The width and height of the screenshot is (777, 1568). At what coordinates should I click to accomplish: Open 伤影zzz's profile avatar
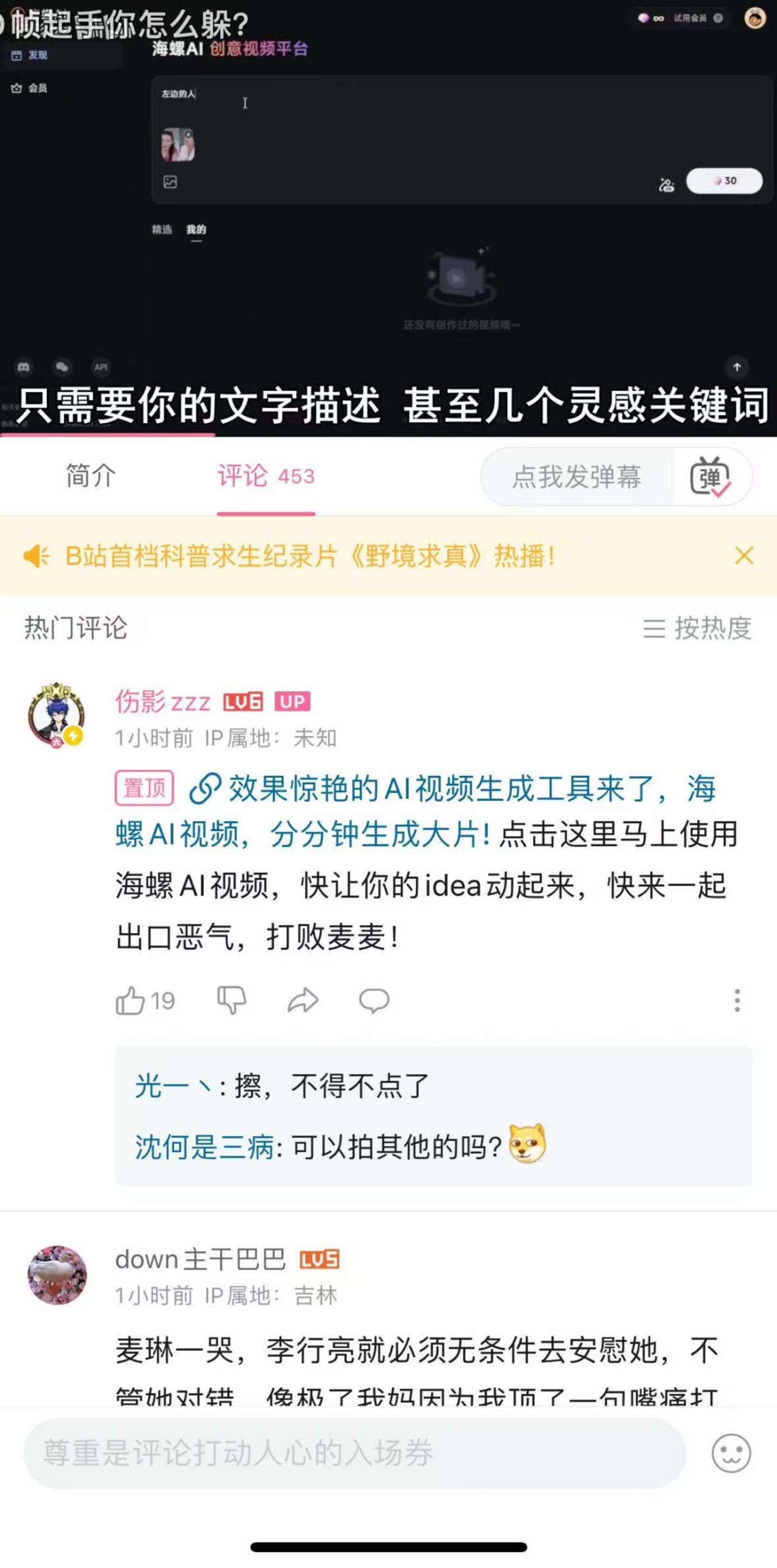57,715
